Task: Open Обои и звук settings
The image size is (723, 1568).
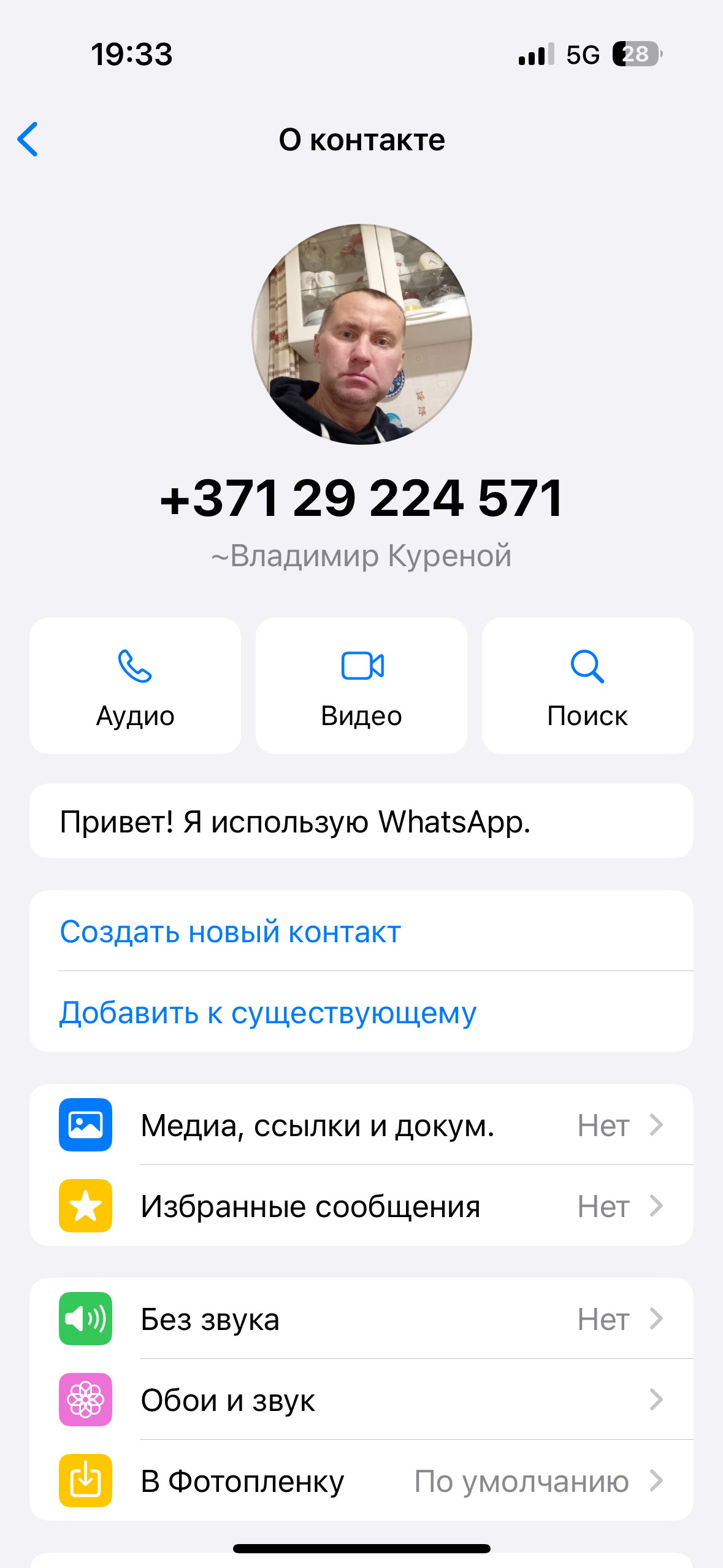Action: click(x=361, y=1399)
